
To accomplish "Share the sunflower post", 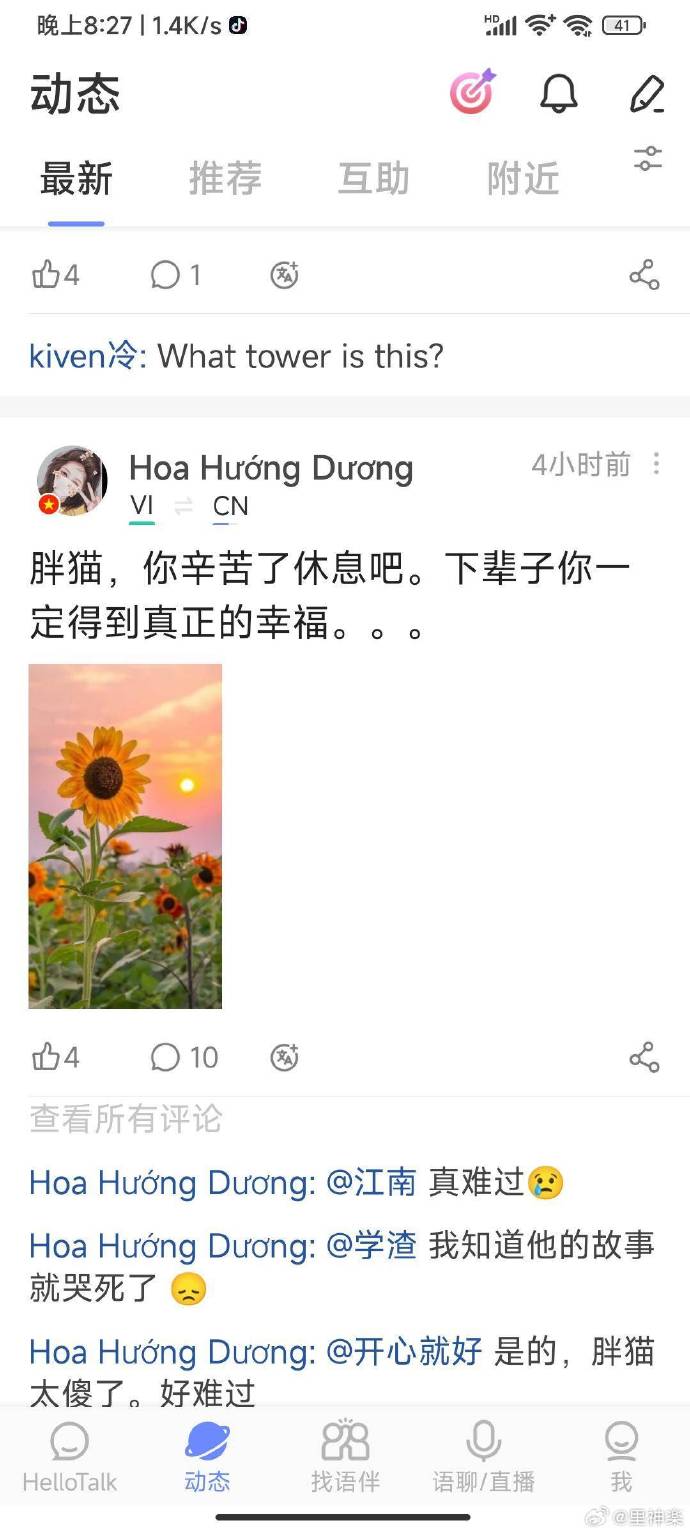I will [645, 1057].
